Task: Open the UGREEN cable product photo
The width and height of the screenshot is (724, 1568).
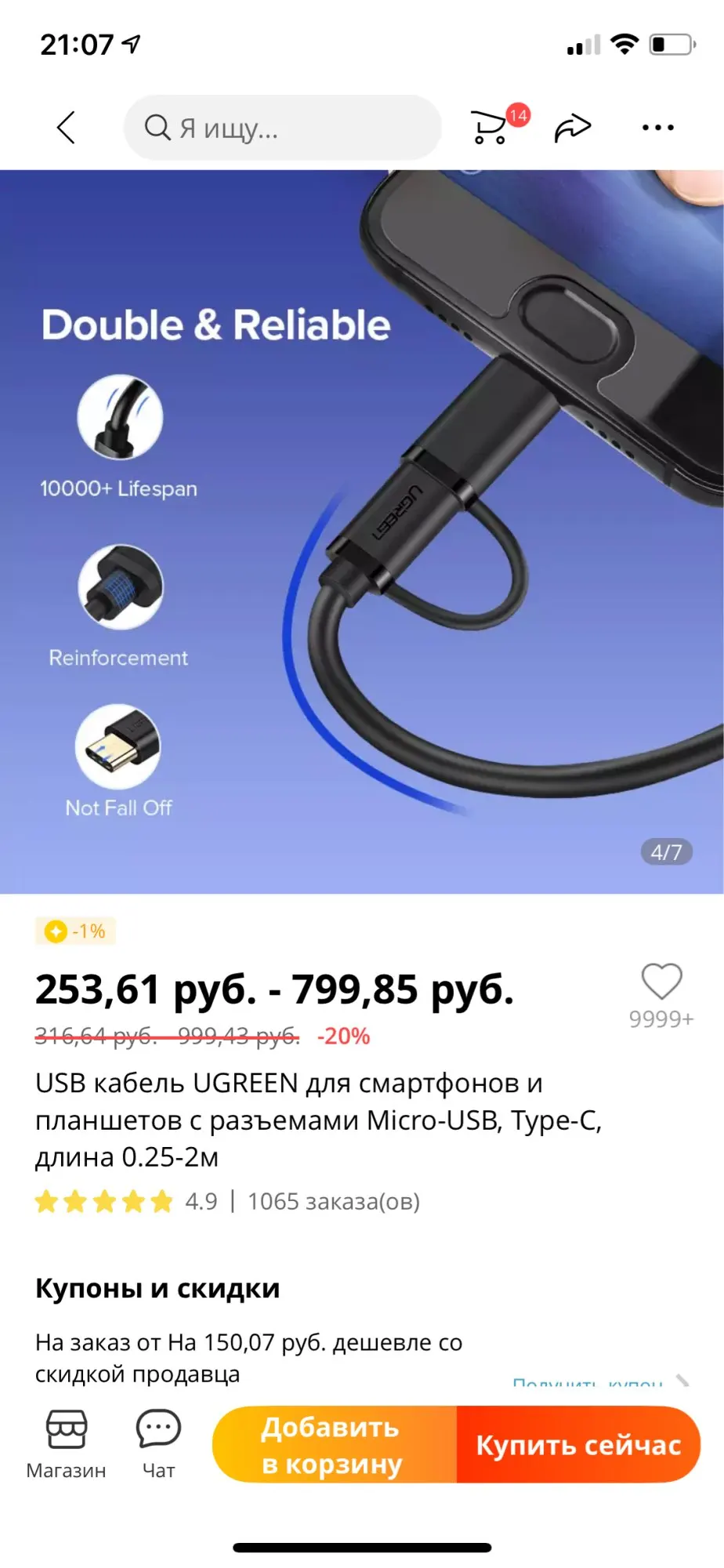Action: (x=362, y=532)
